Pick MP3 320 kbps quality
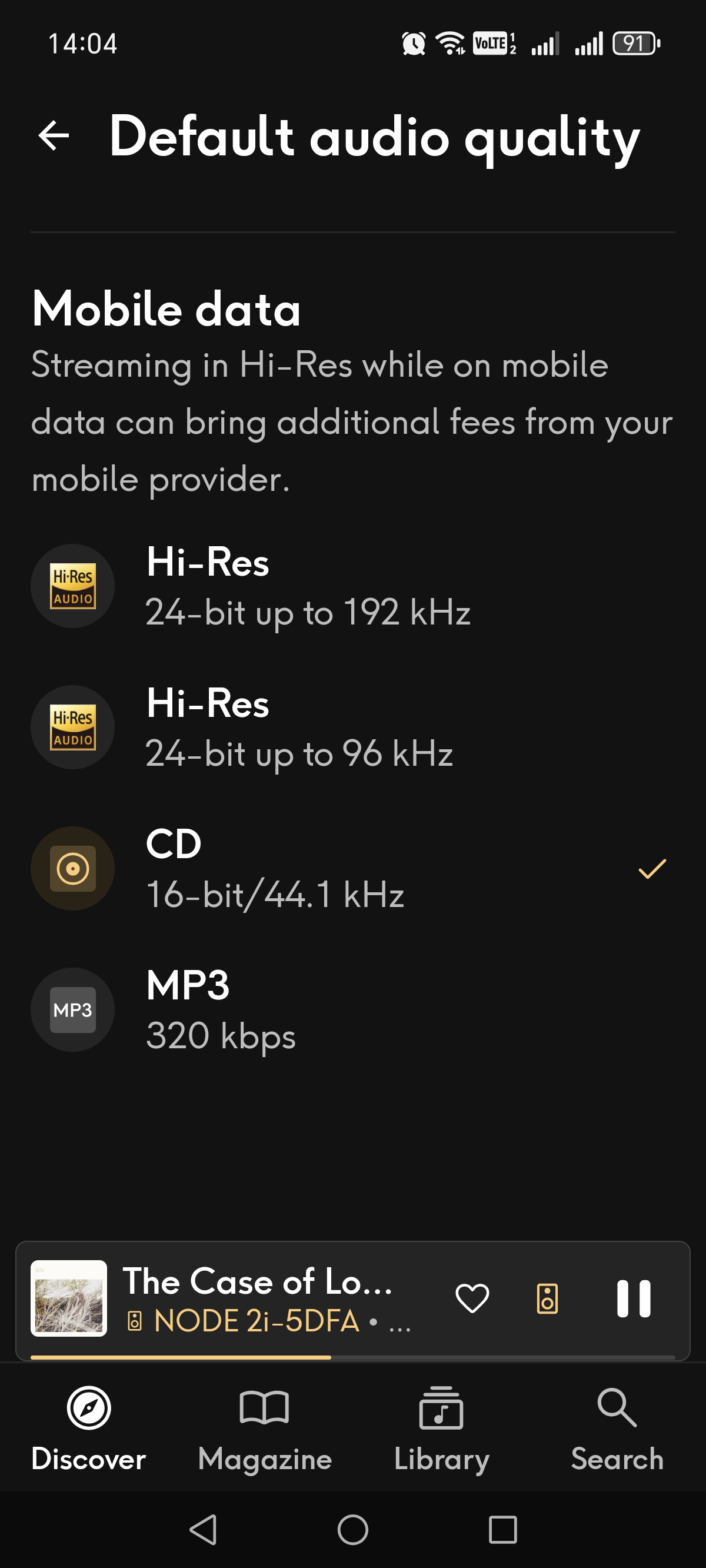The height and width of the screenshot is (1568, 706). pyautogui.click(x=353, y=1010)
